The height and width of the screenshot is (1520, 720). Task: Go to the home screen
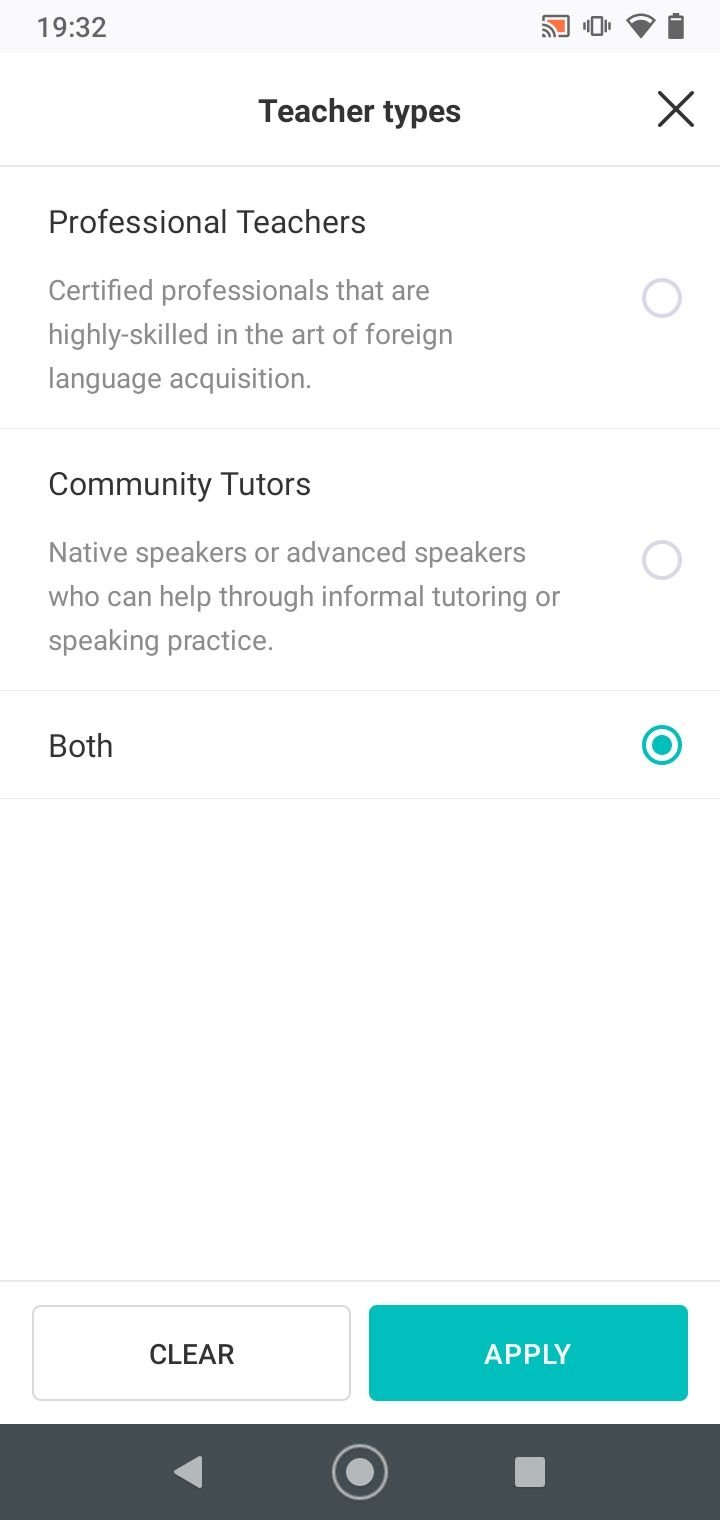(360, 1471)
